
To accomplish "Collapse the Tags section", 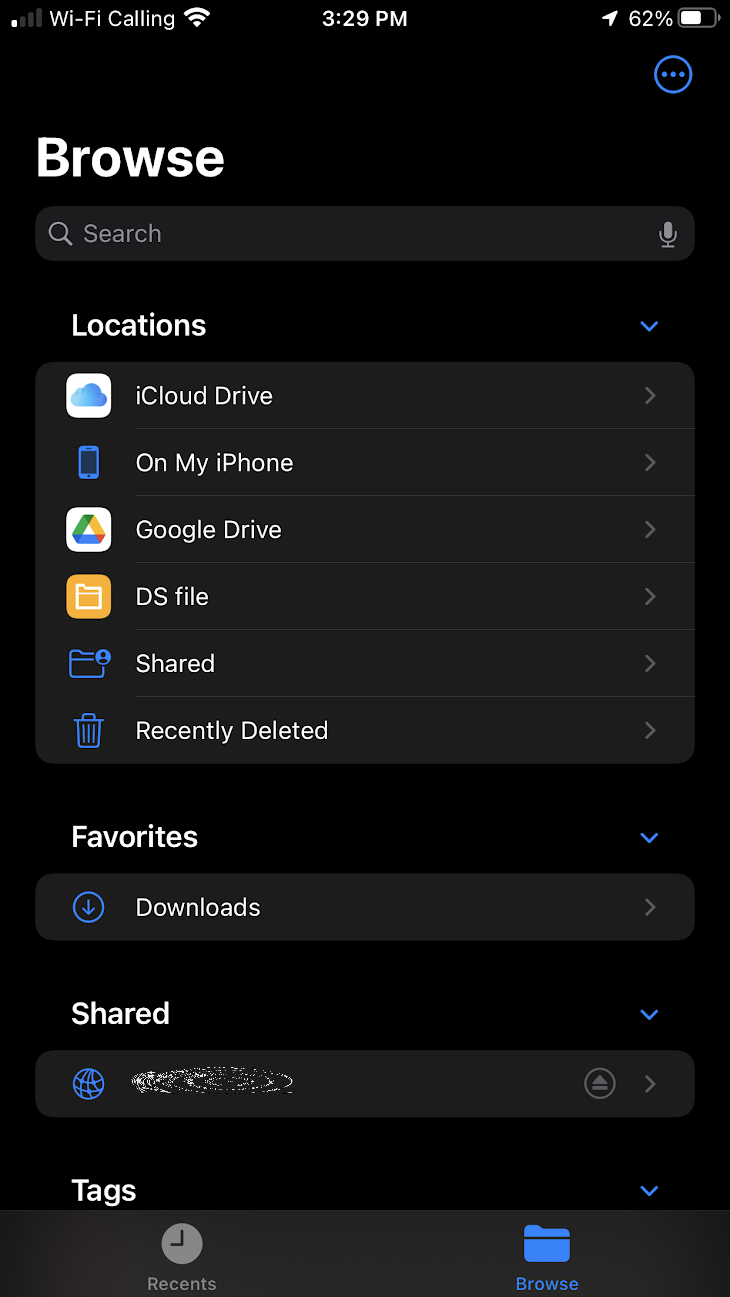I will (x=649, y=1191).
